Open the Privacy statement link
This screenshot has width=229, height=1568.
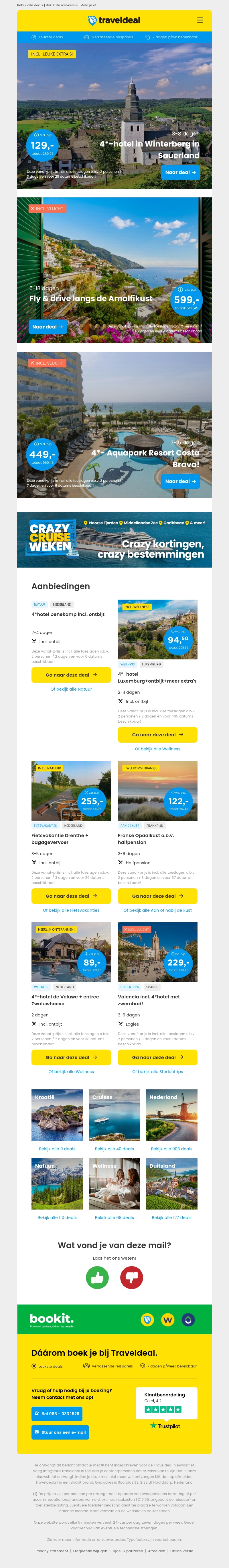pos(52,1551)
